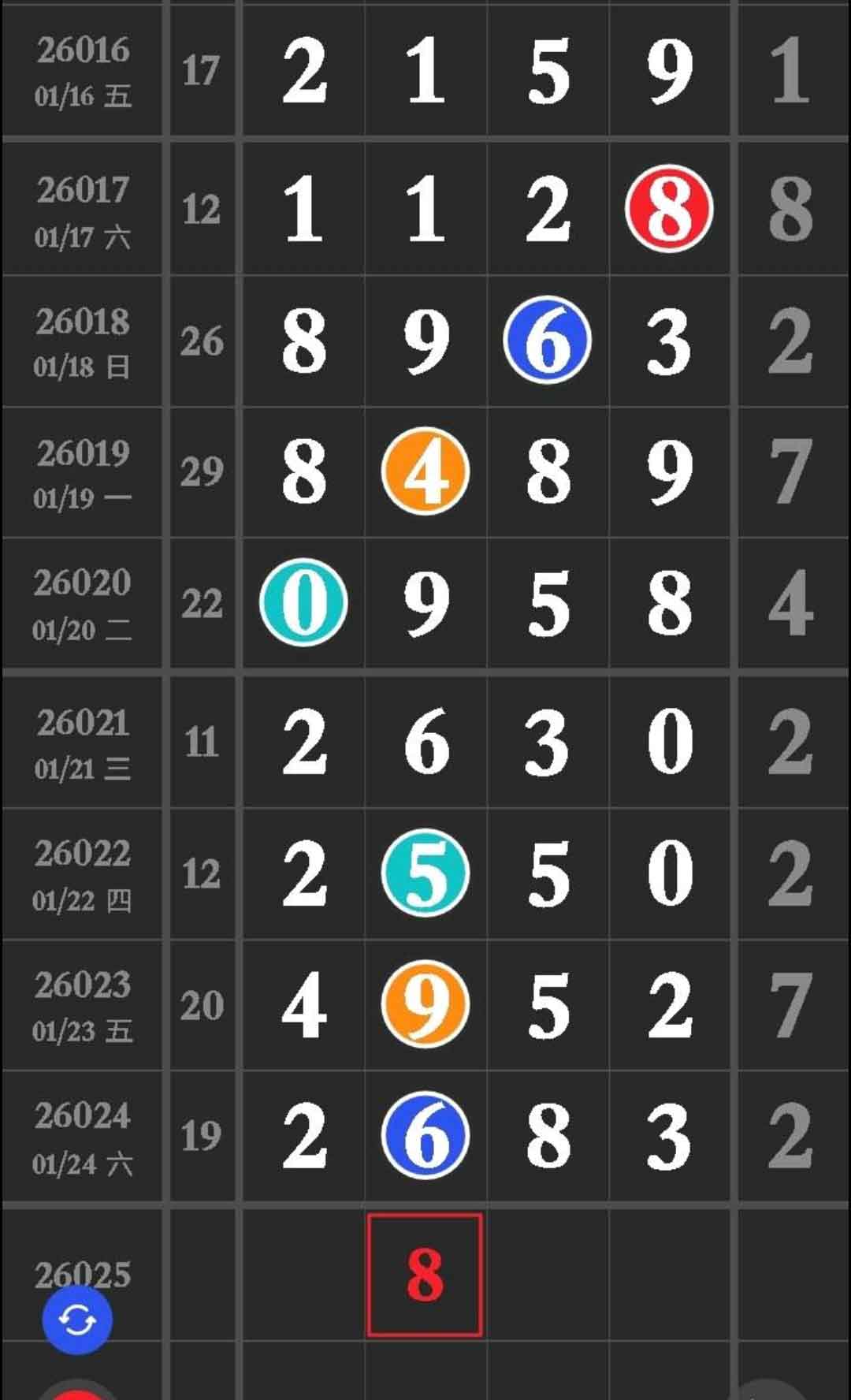Click the date label 01/24 六
This screenshot has width=851, height=1400.
pyautogui.click(x=82, y=1159)
